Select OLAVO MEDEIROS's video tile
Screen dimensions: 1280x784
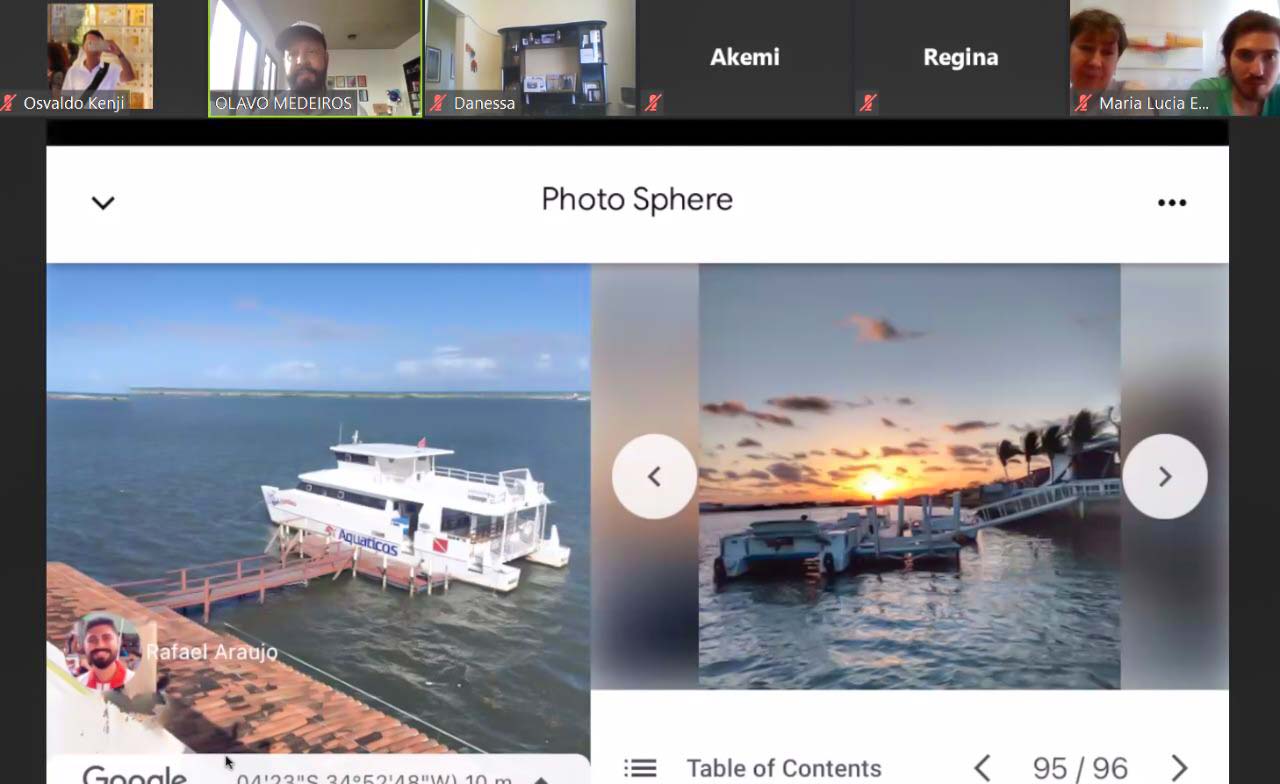[315, 57]
